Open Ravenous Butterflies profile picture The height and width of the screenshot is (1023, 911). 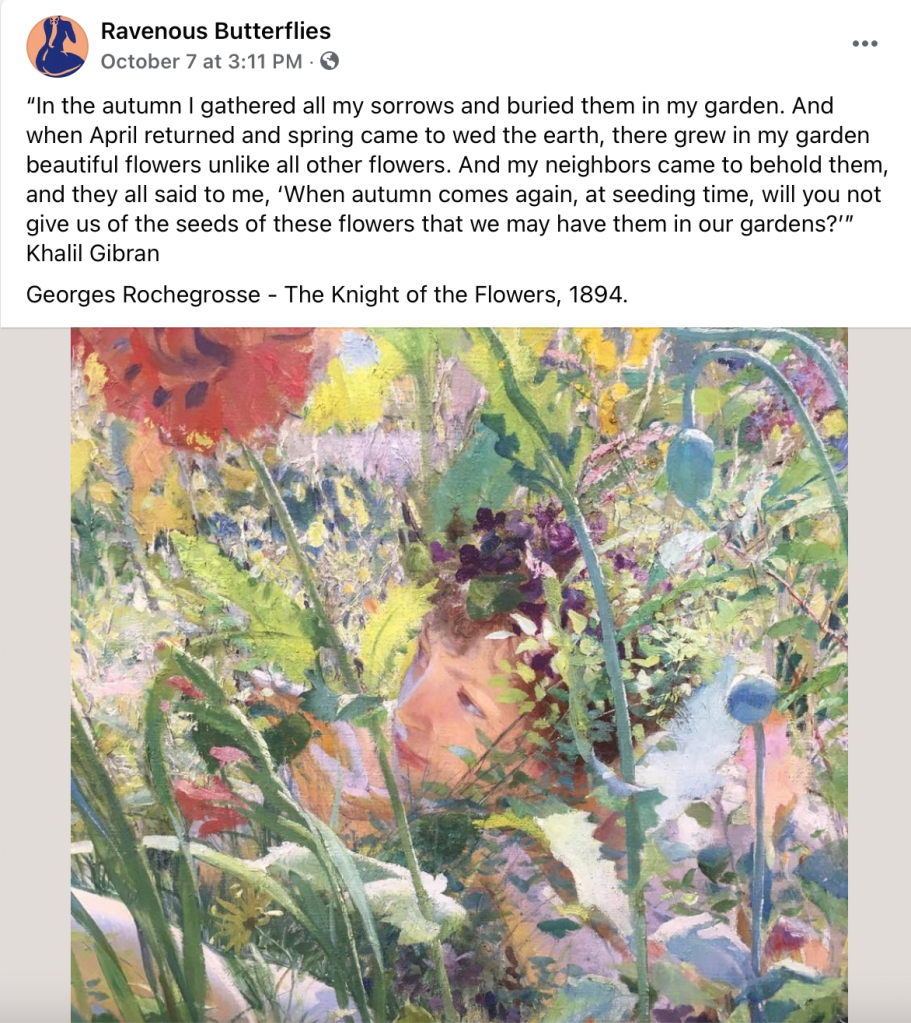coord(57,46)
